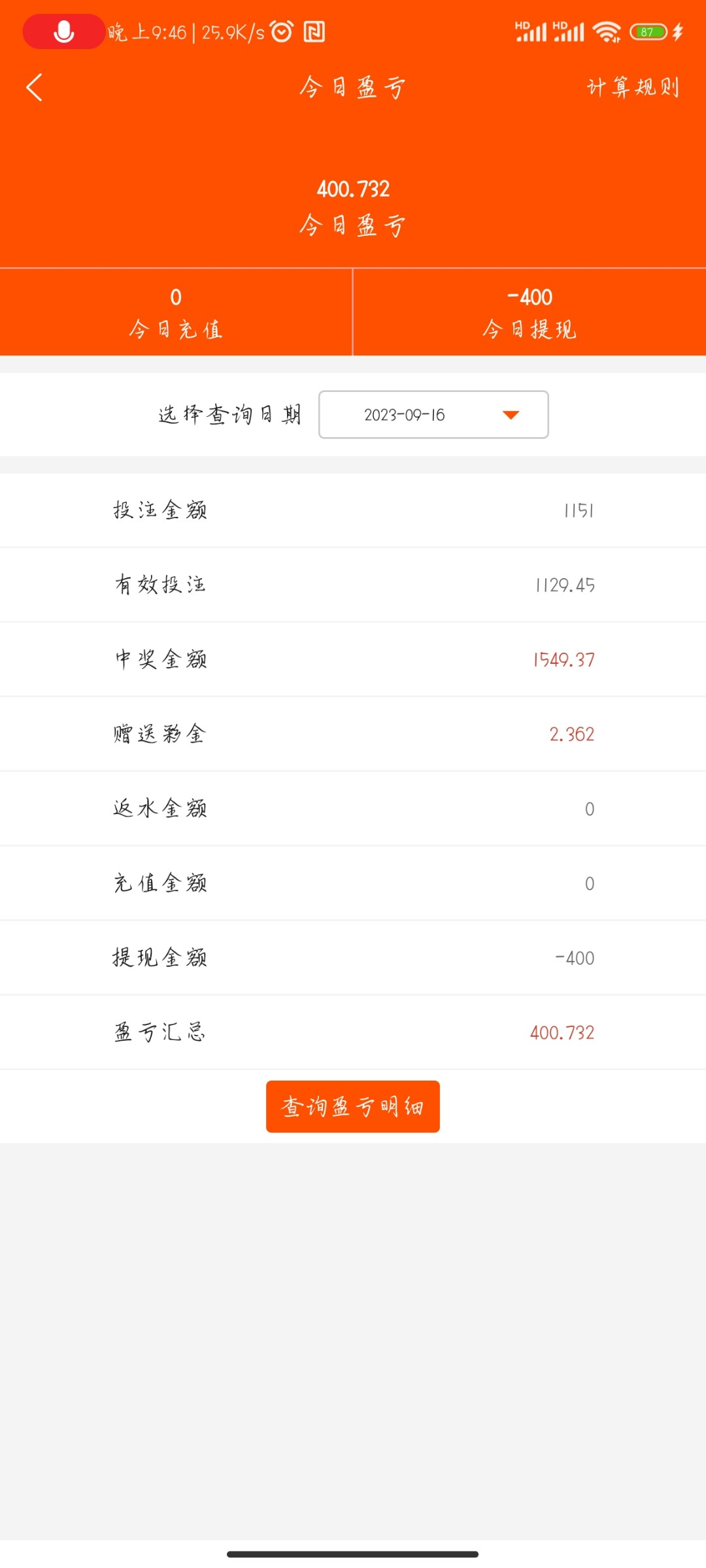Tap the 查询盈亏明细 button
Image resolution: width=706 pixels, height=1568 pixels.
point(352,1106)
